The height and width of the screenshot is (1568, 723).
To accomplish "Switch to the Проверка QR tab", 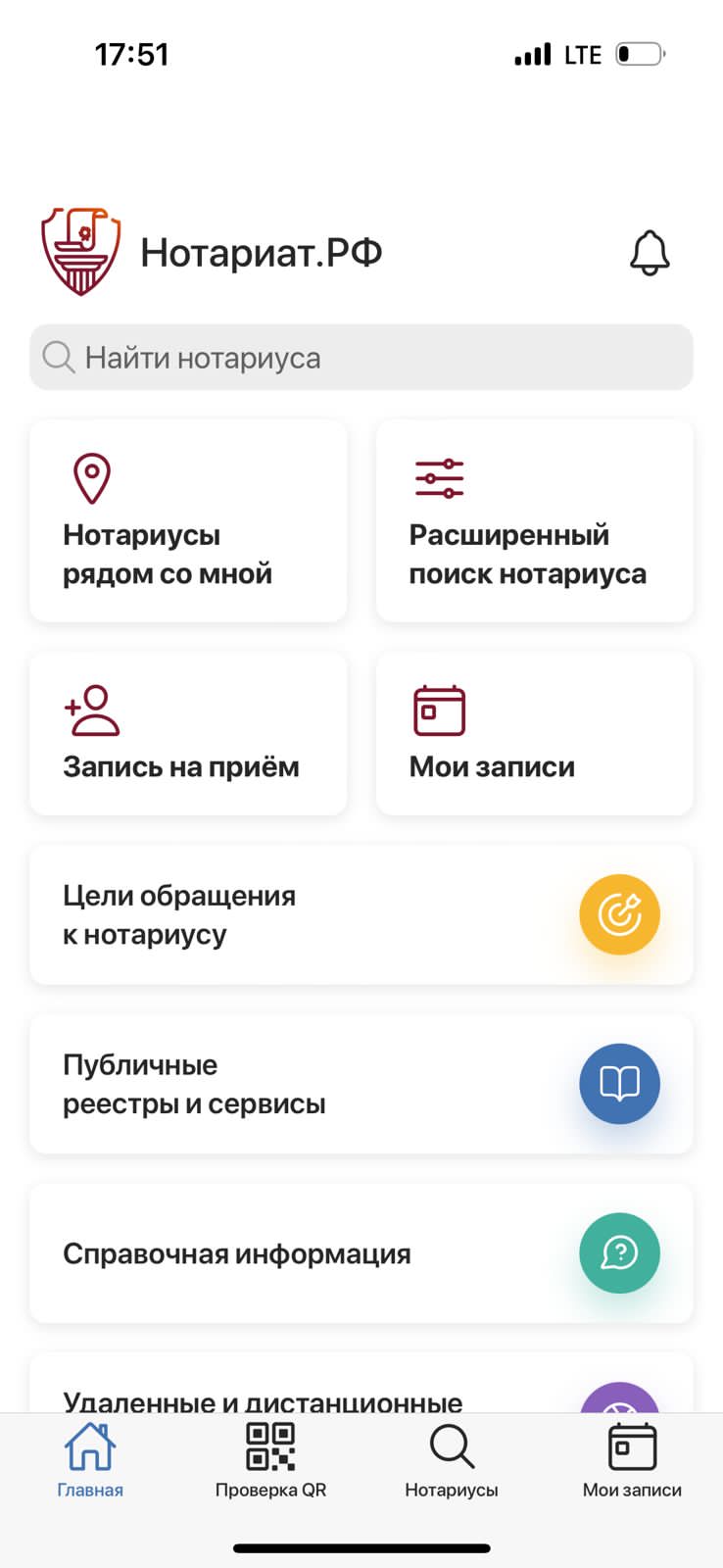I will 270,1460.
